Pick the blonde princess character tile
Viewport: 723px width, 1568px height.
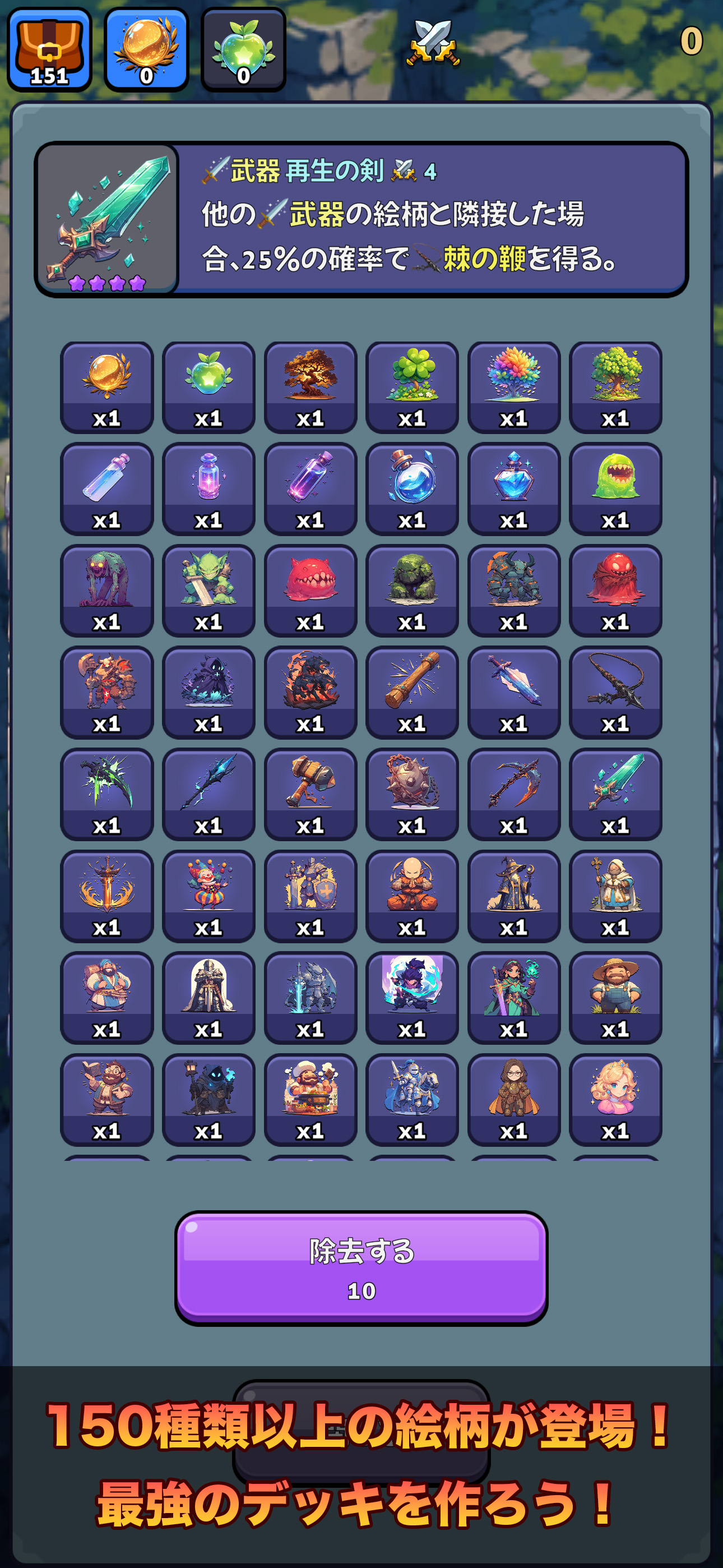point(615,1100)
